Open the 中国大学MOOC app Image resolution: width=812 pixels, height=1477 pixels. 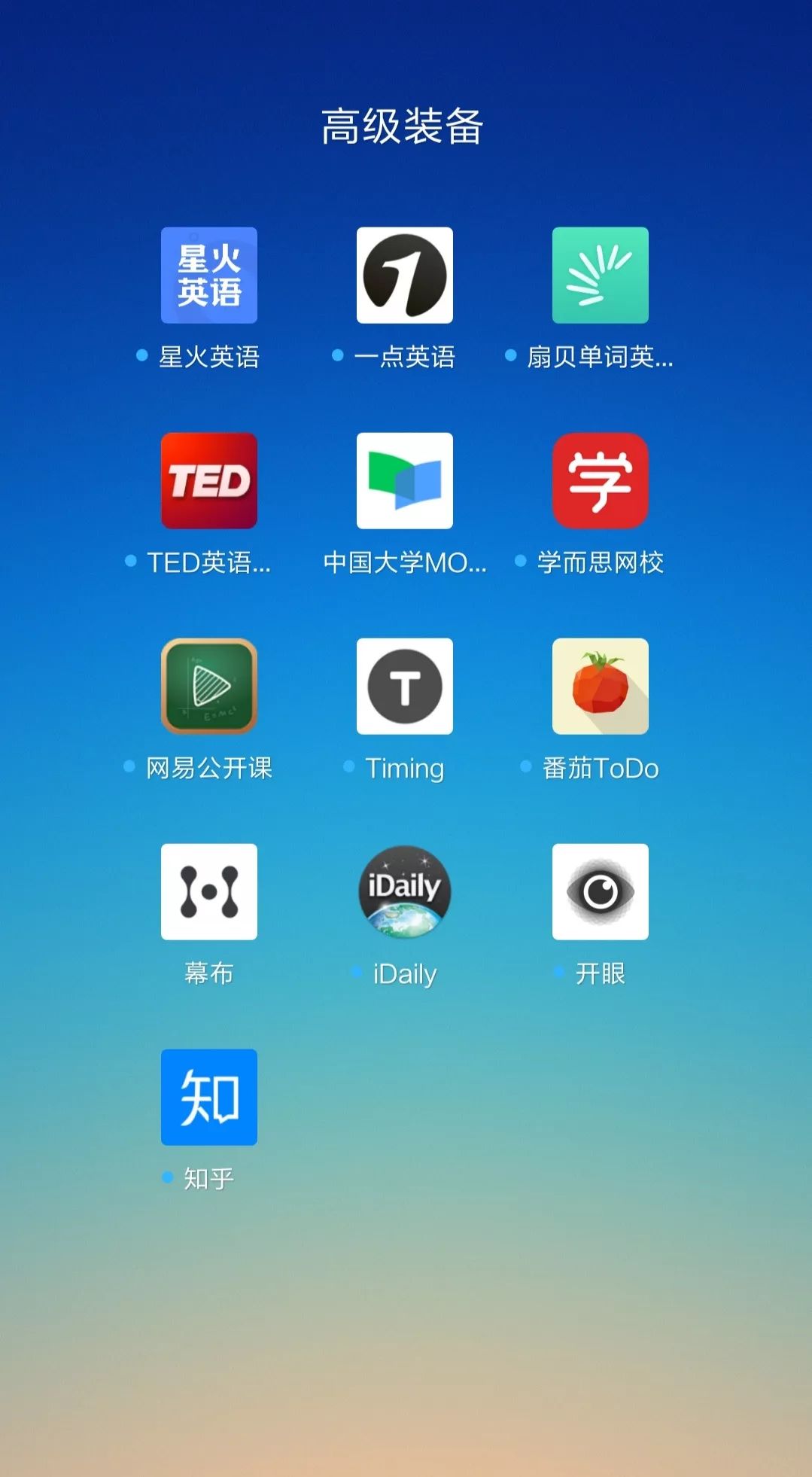click(x=405, y=481)
